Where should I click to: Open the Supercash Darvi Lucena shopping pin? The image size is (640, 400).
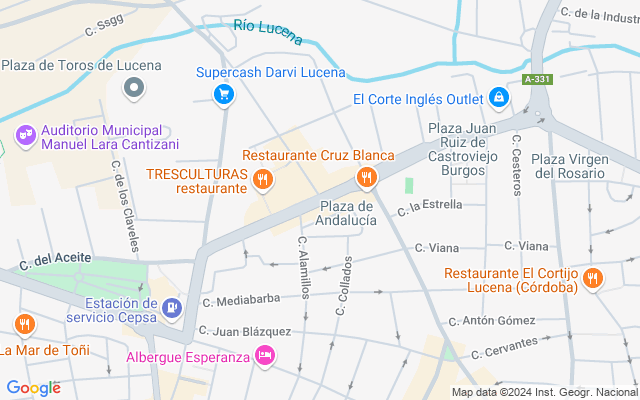(224, 95)
